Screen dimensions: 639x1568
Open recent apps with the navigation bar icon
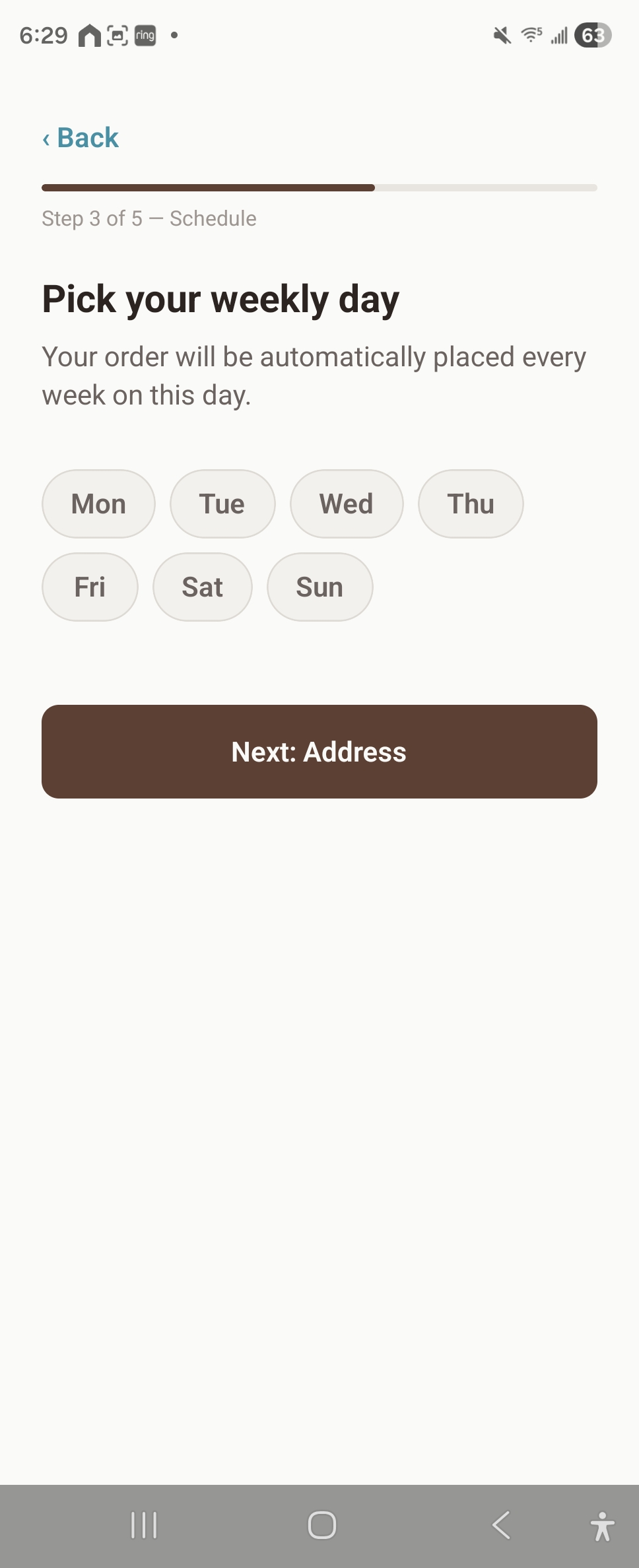(x=143, y=1524)
